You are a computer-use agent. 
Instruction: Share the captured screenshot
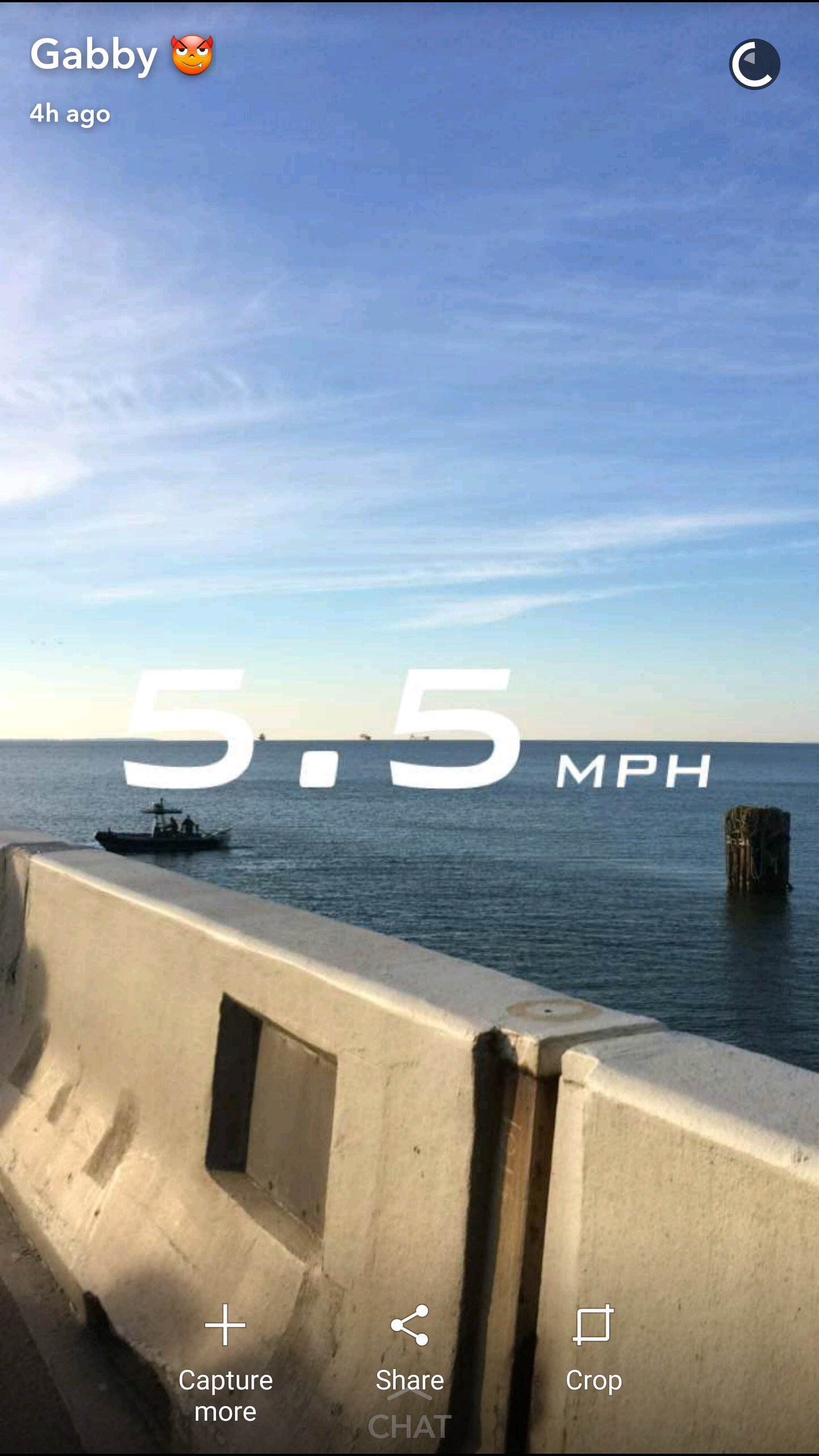pyautogui.click(x=409, y=1347)
